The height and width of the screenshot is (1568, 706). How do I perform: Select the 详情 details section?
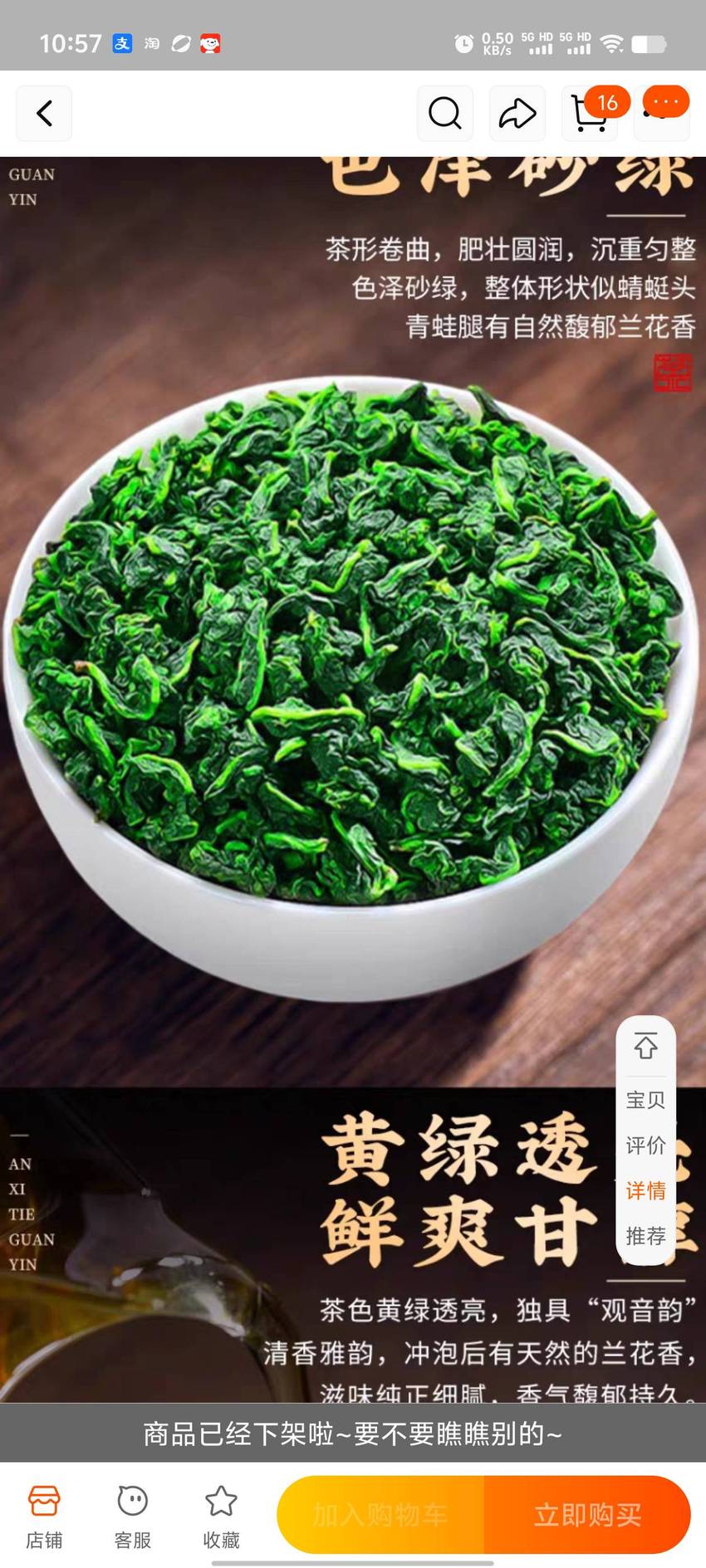(645, 1190)
